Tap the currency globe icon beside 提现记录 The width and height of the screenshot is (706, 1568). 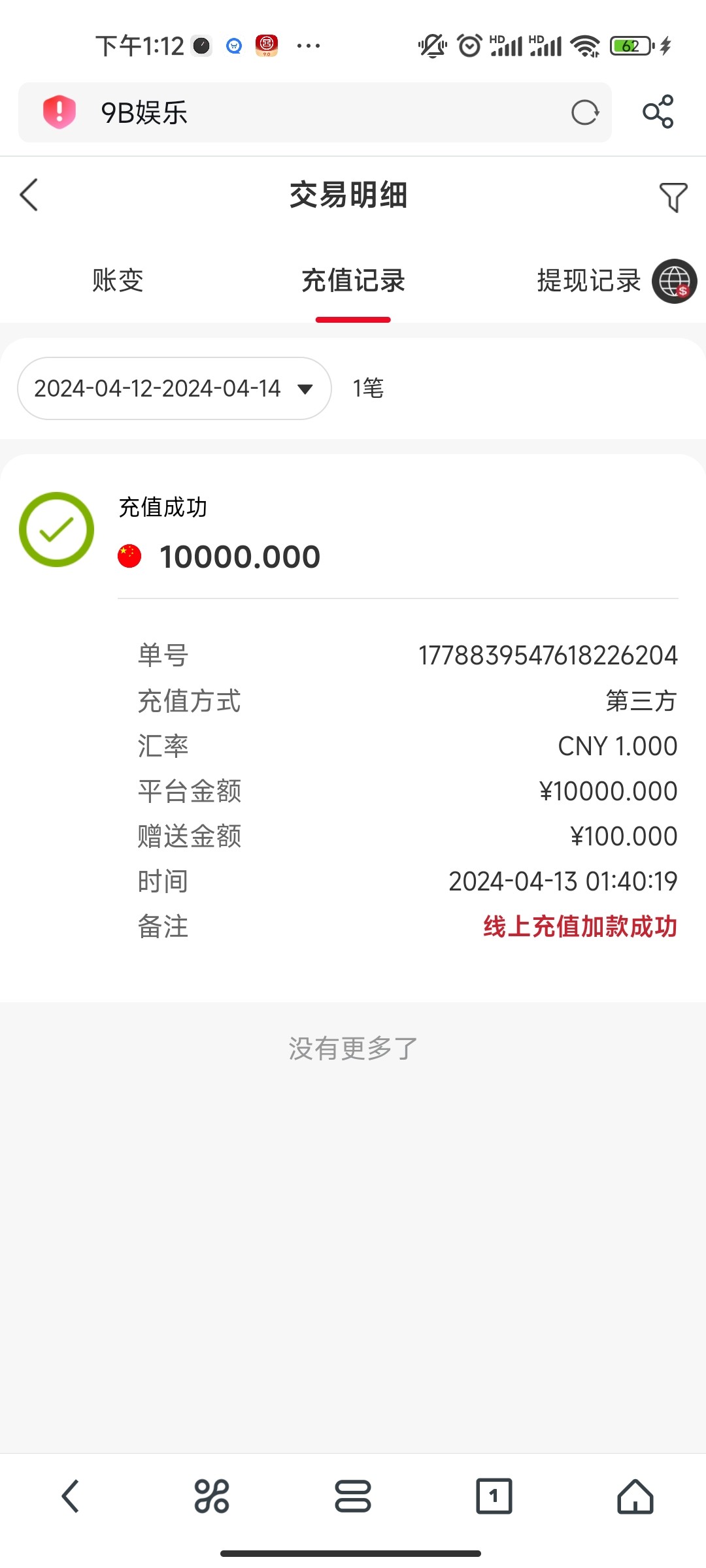tap(674, 281)
